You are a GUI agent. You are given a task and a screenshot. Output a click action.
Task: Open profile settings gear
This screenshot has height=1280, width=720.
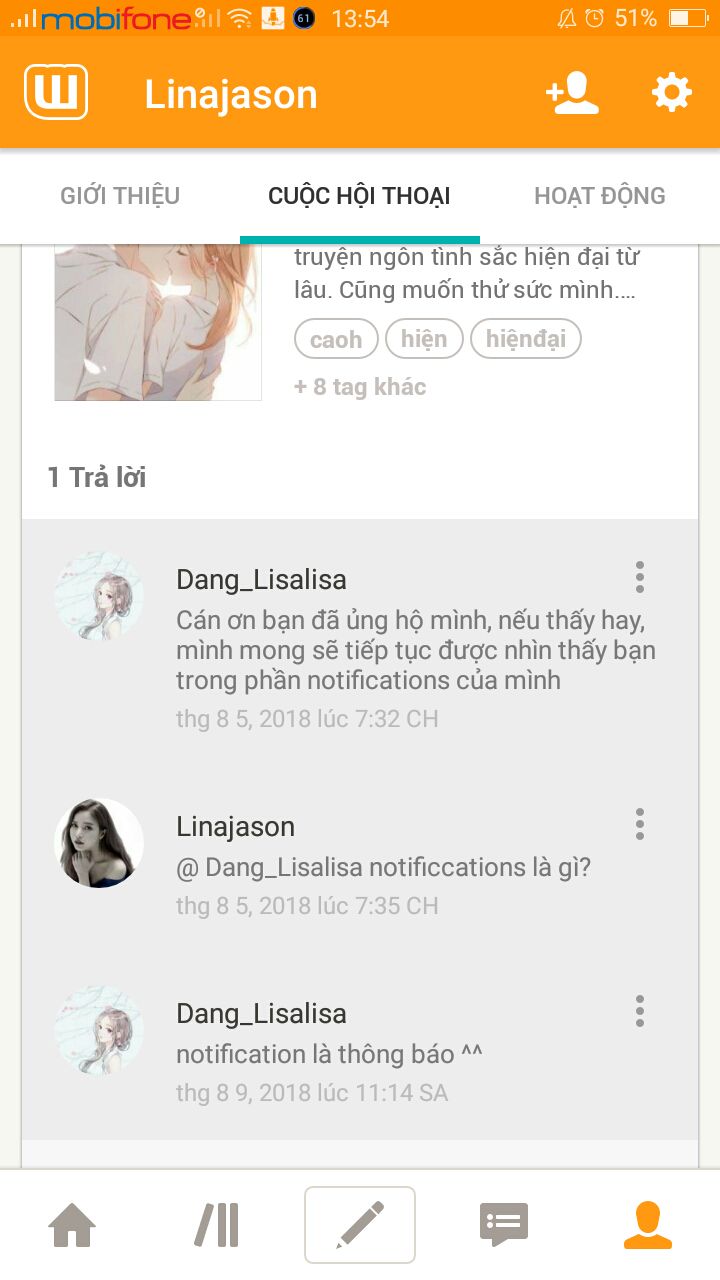[x=672, y=93]
